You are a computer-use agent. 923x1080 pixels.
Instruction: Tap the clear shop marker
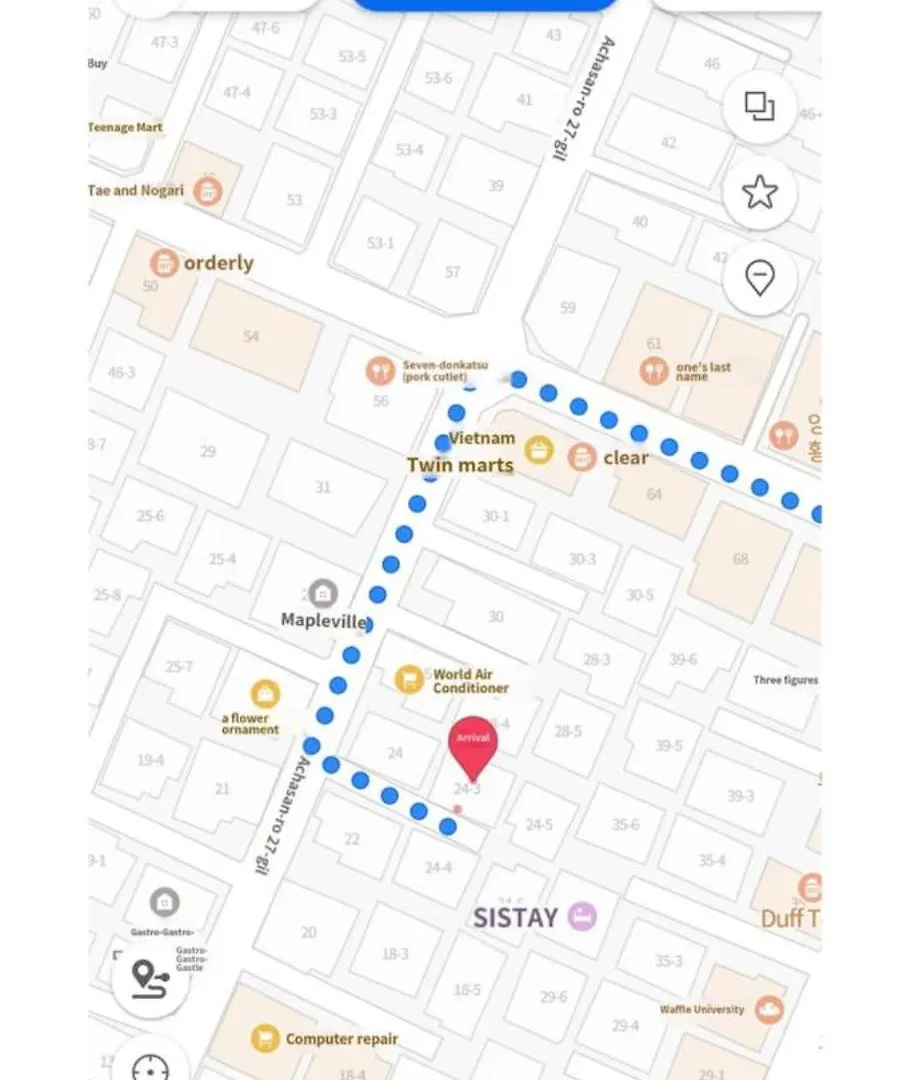pyautogui.click(x=582, y=458)
